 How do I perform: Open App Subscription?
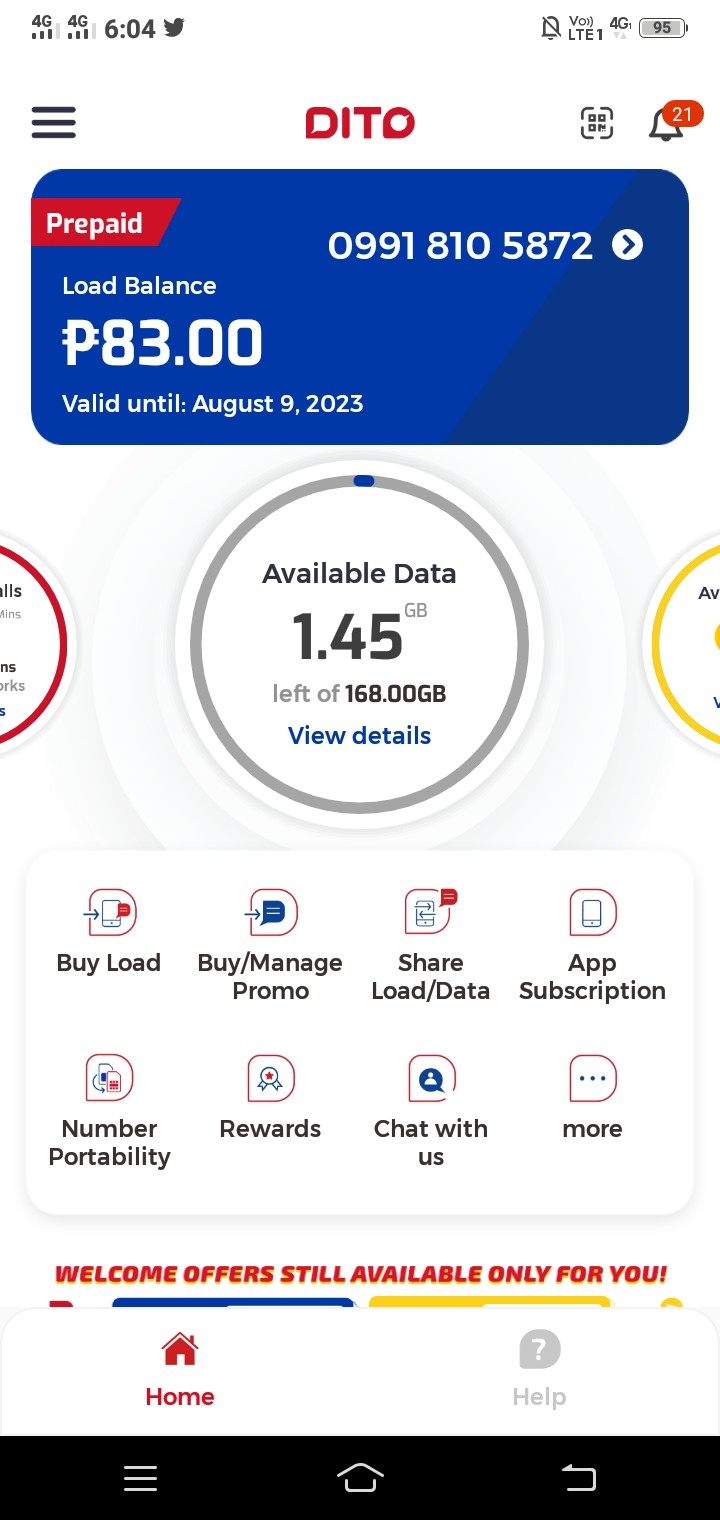tap(592, 946)
